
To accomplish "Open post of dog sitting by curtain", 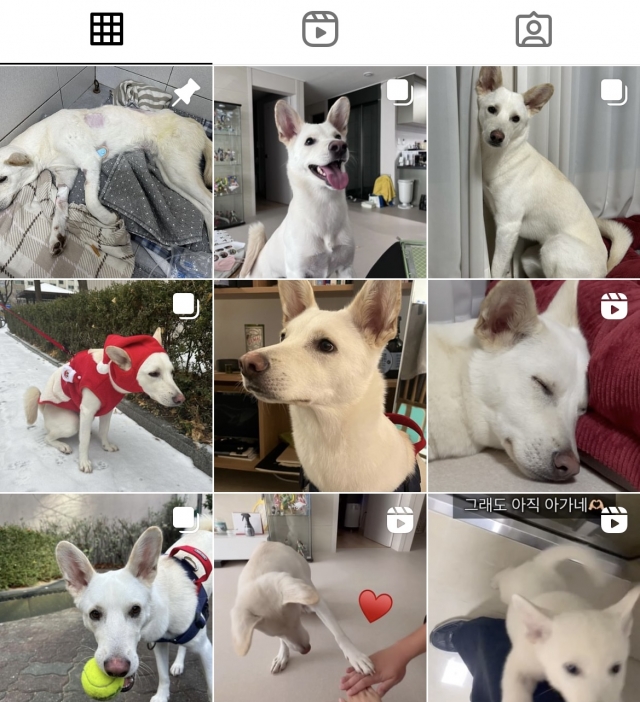I will [x=533, y=172].
